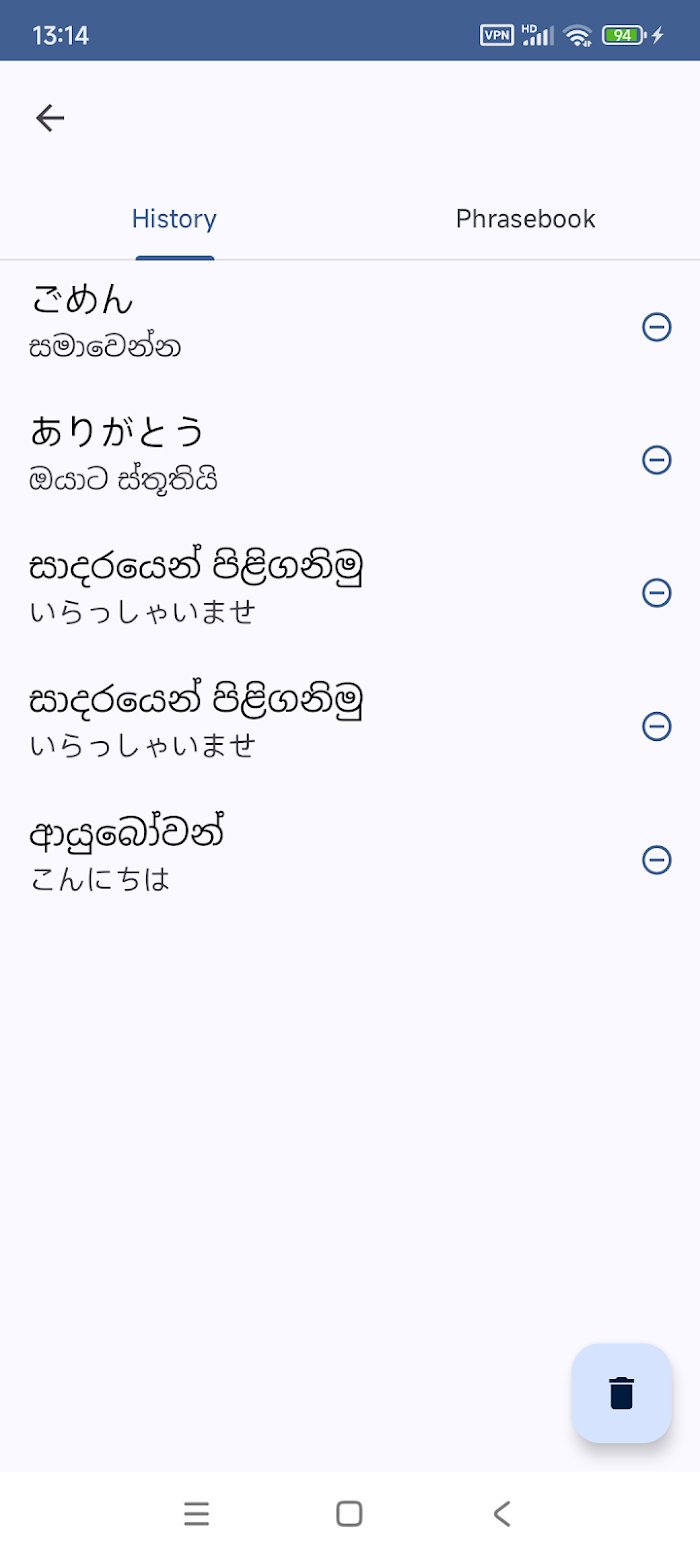The image size is (700, 1556).
Task: Select the History tab
Action: (x=174, y=219)
